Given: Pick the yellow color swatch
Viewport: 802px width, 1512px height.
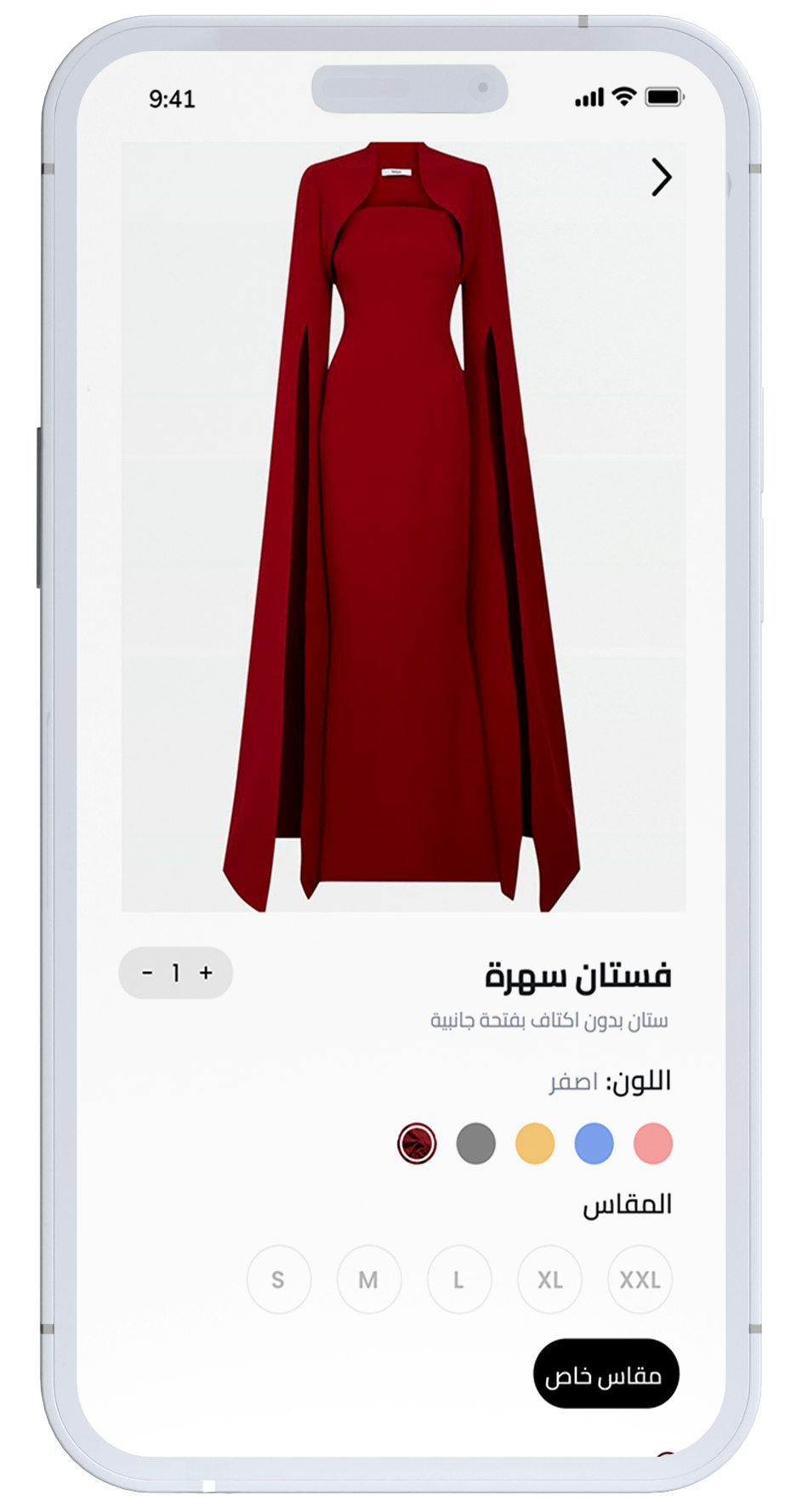Looking at the screenshot, I should click(535, 1143).
